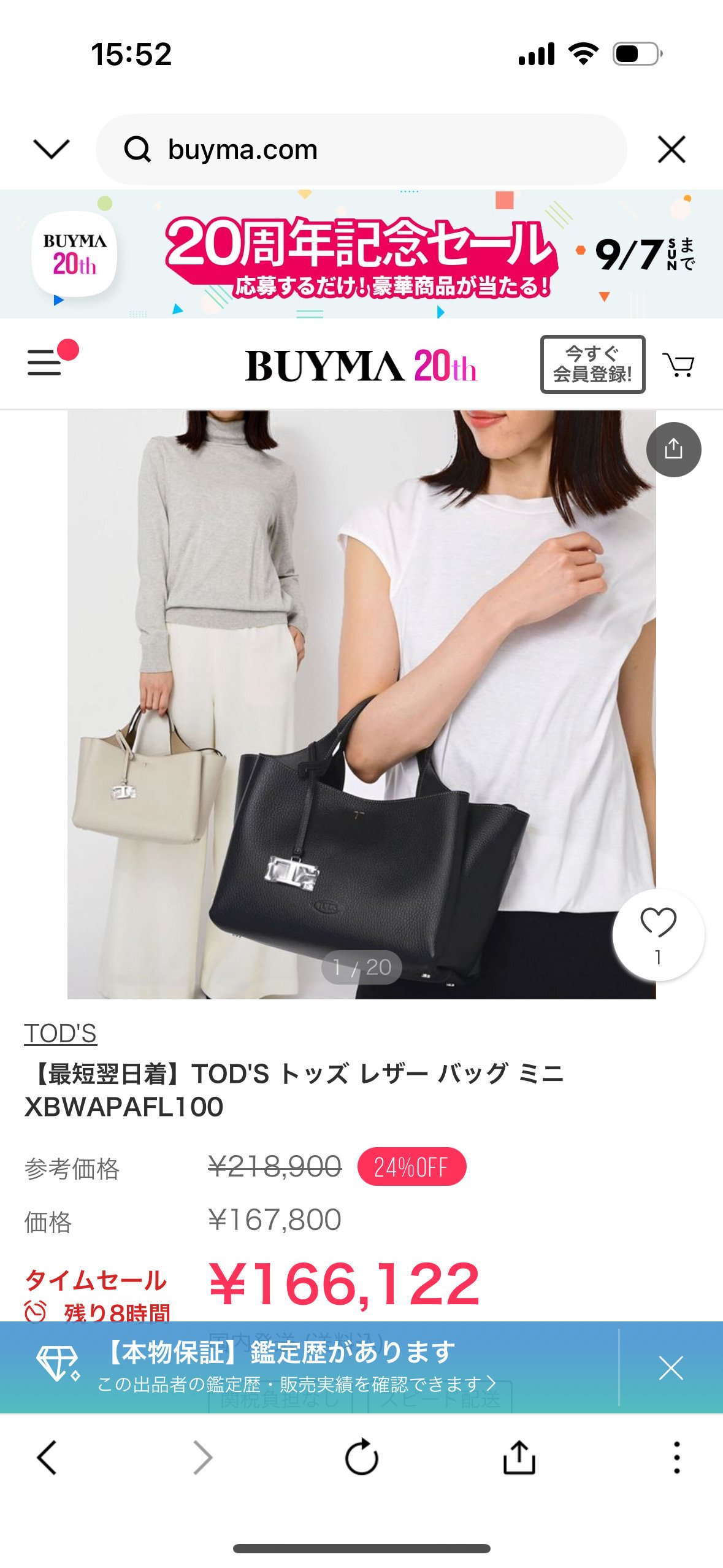Dismiss the 本物保証 banner
The image size is (723, 1568).
[671, 1368]
